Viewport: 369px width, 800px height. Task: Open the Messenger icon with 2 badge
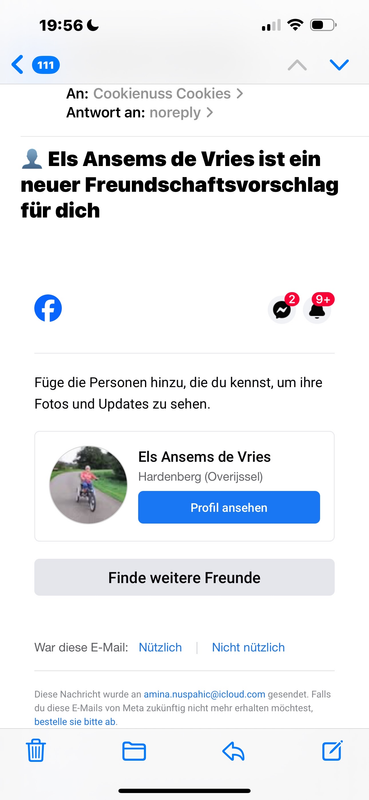[x=282, y=308]
